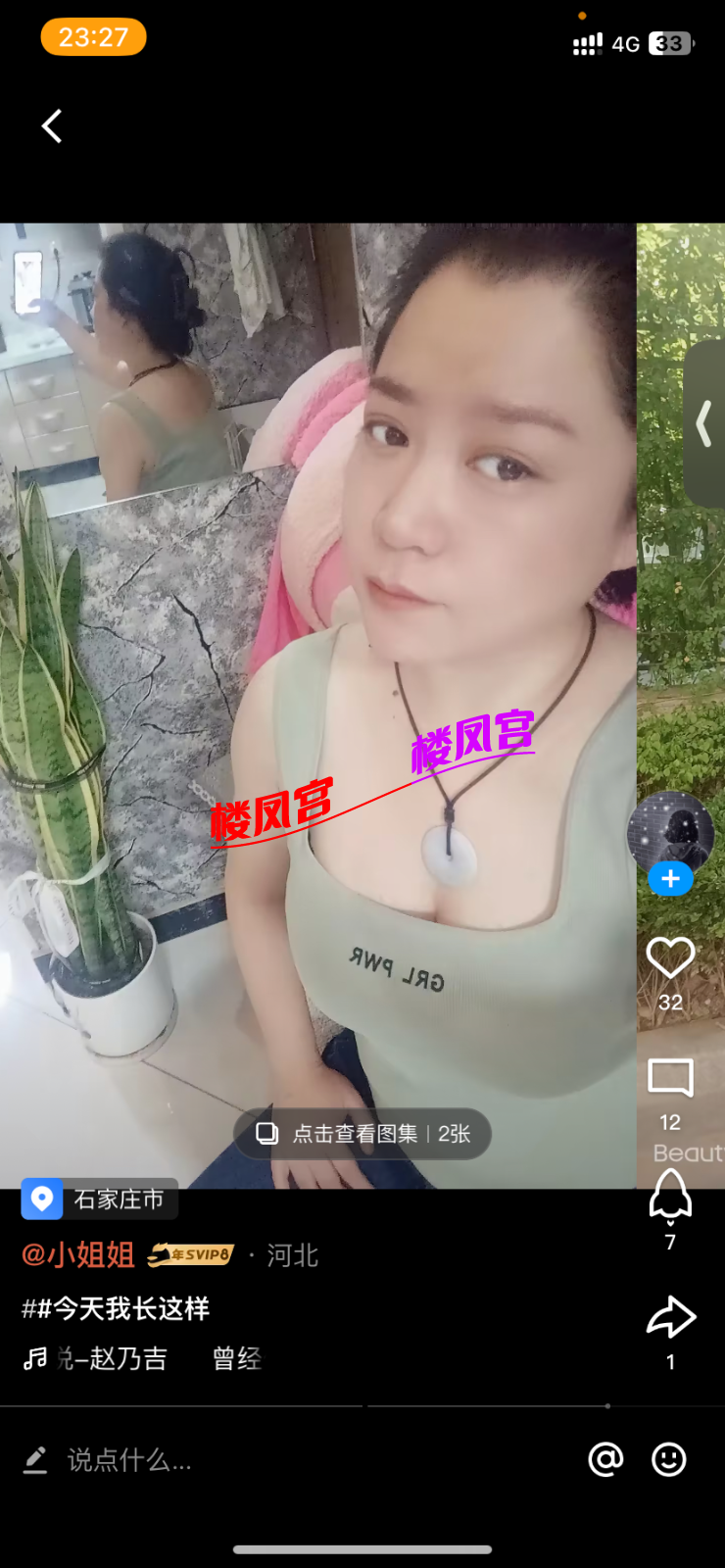Open the author's round avatar
This screenshot has width=725, height=1568.
670,831
